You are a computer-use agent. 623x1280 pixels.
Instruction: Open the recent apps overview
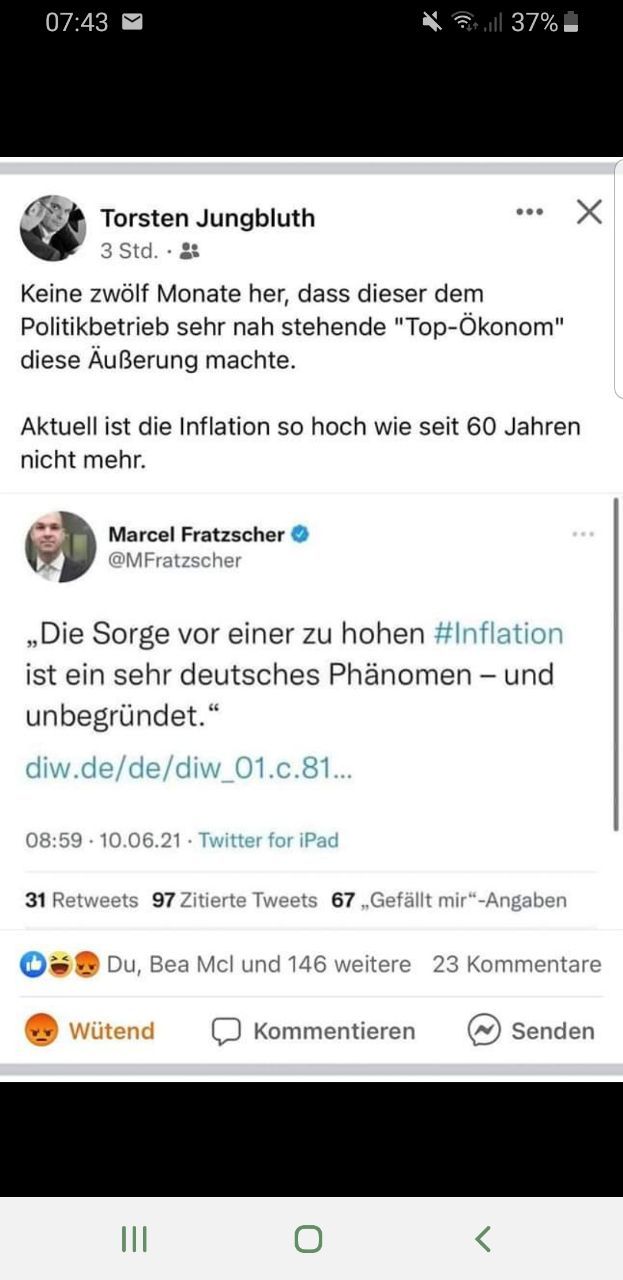pyautogui.click(x=134, y=1239)
